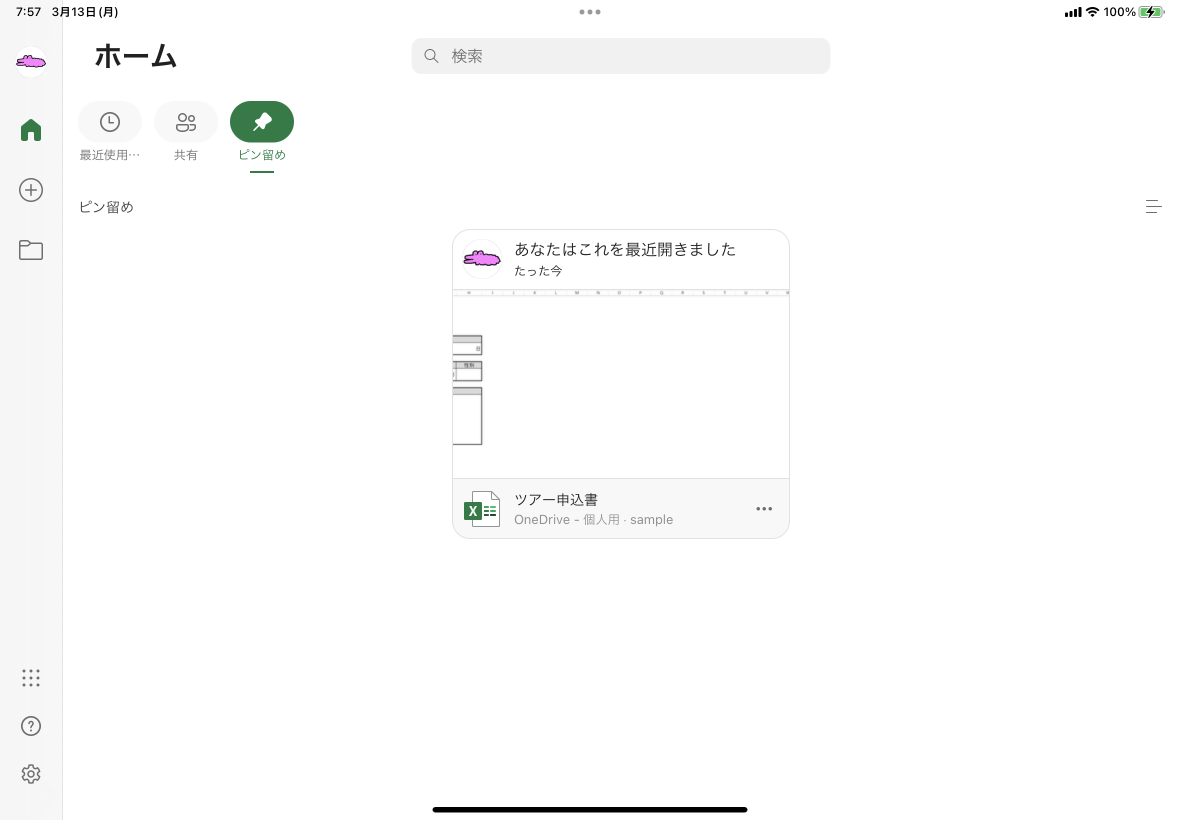Toggle the list view layout icon
Image resolution: width=1180 pixels, height=820 pixels.
pyautogui.click(x=1153, y=207)
